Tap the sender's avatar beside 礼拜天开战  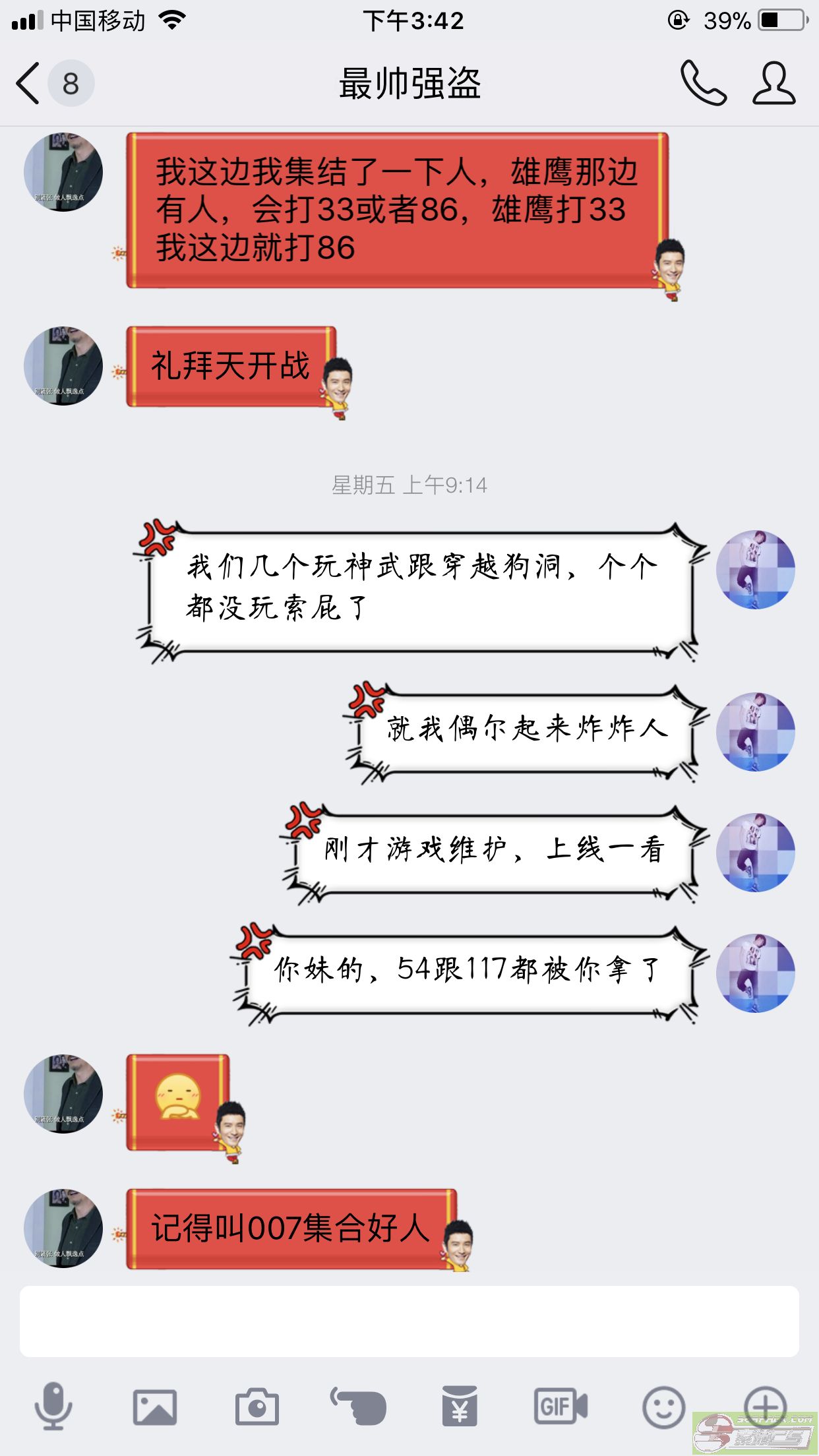[x=63, y=365]
